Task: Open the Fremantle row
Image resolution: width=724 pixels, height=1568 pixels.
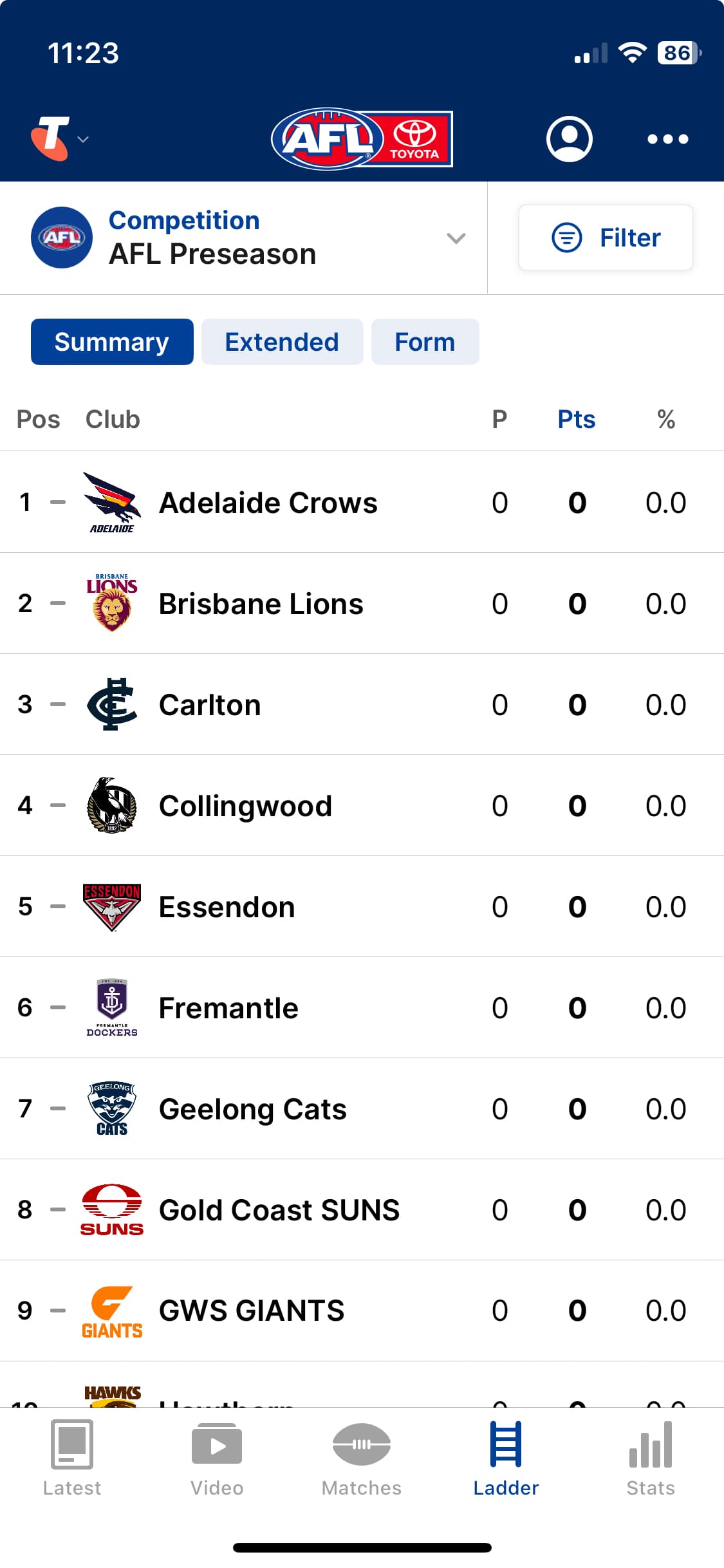Action: (362, 1007)
